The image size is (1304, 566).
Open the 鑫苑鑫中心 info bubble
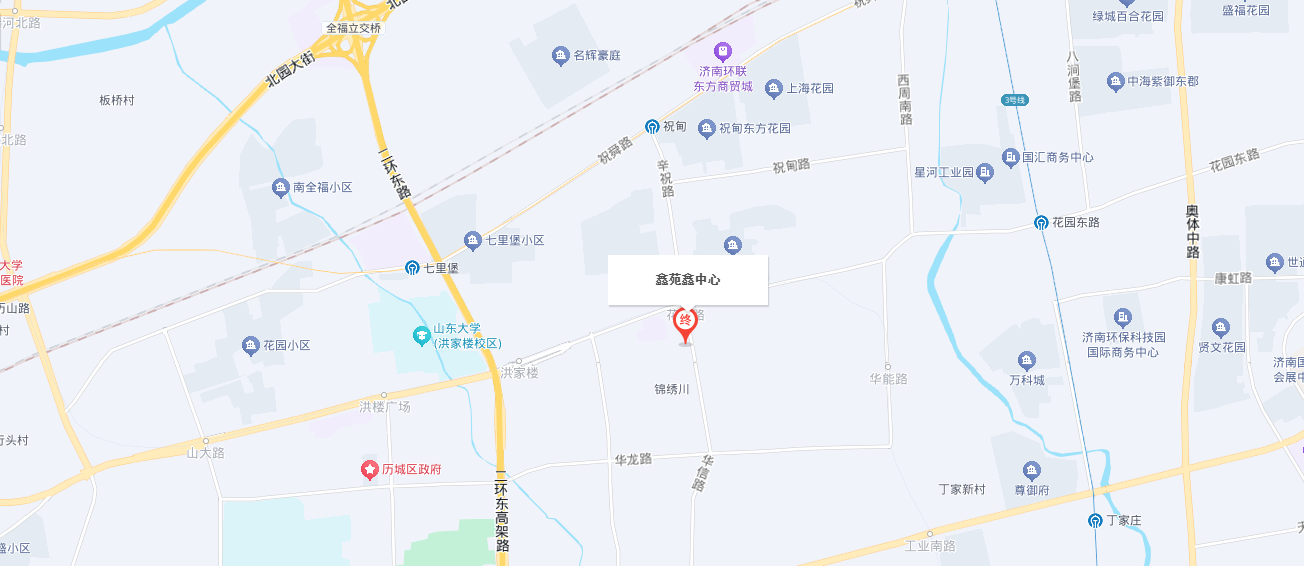tap(687, 280)
